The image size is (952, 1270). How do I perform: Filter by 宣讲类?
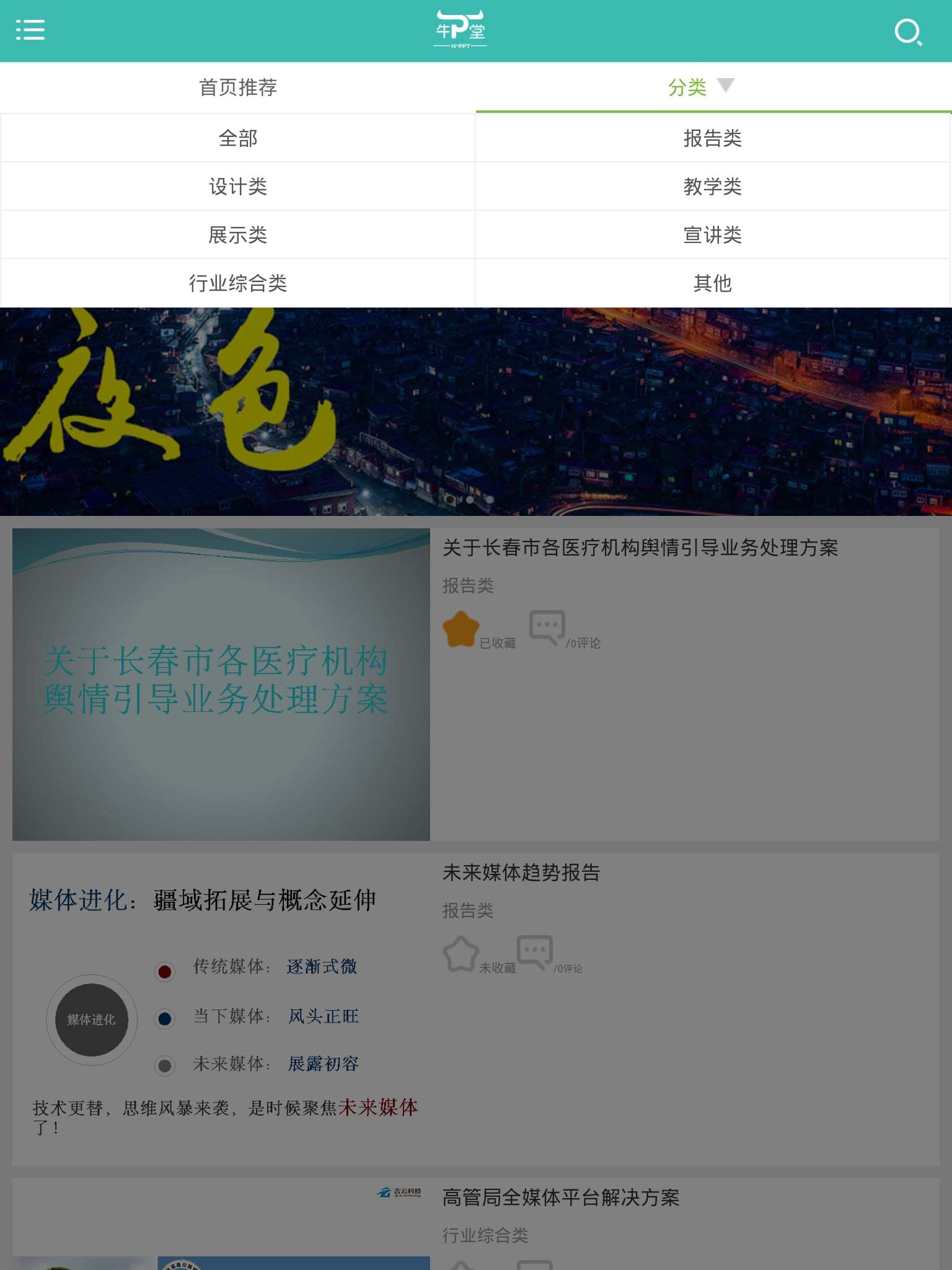(x=713, y=235)
